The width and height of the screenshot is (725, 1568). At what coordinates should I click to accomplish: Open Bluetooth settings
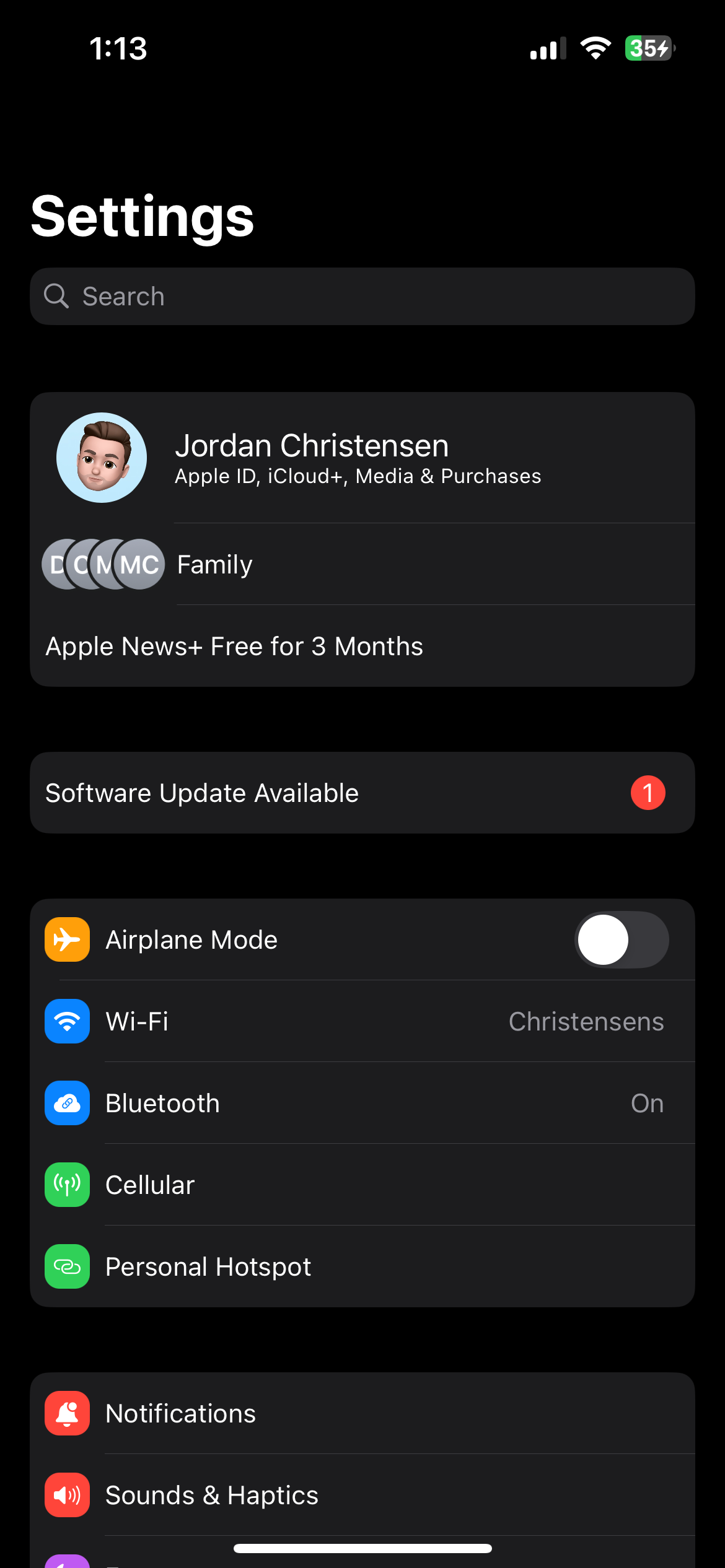point(362,1103)
